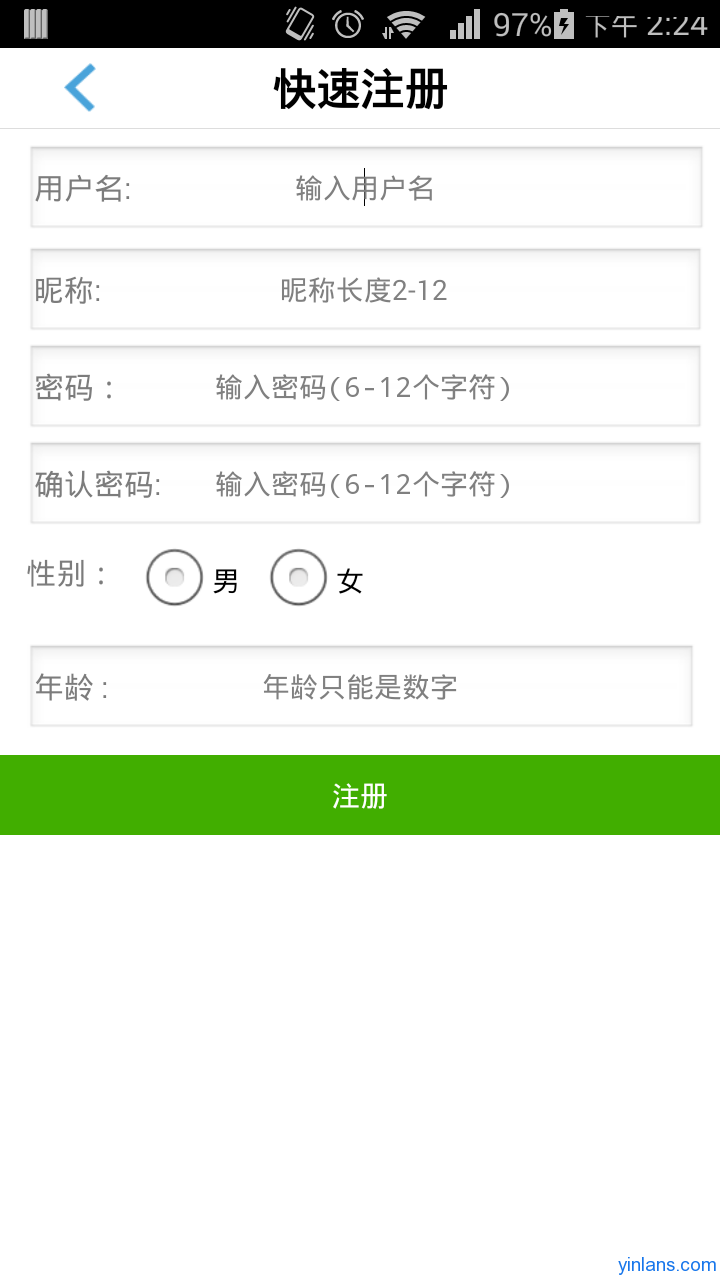The height and width of the screenshot is (1280, 720).
Task: Go back using the blue arrow
Action: coord(80,88)
